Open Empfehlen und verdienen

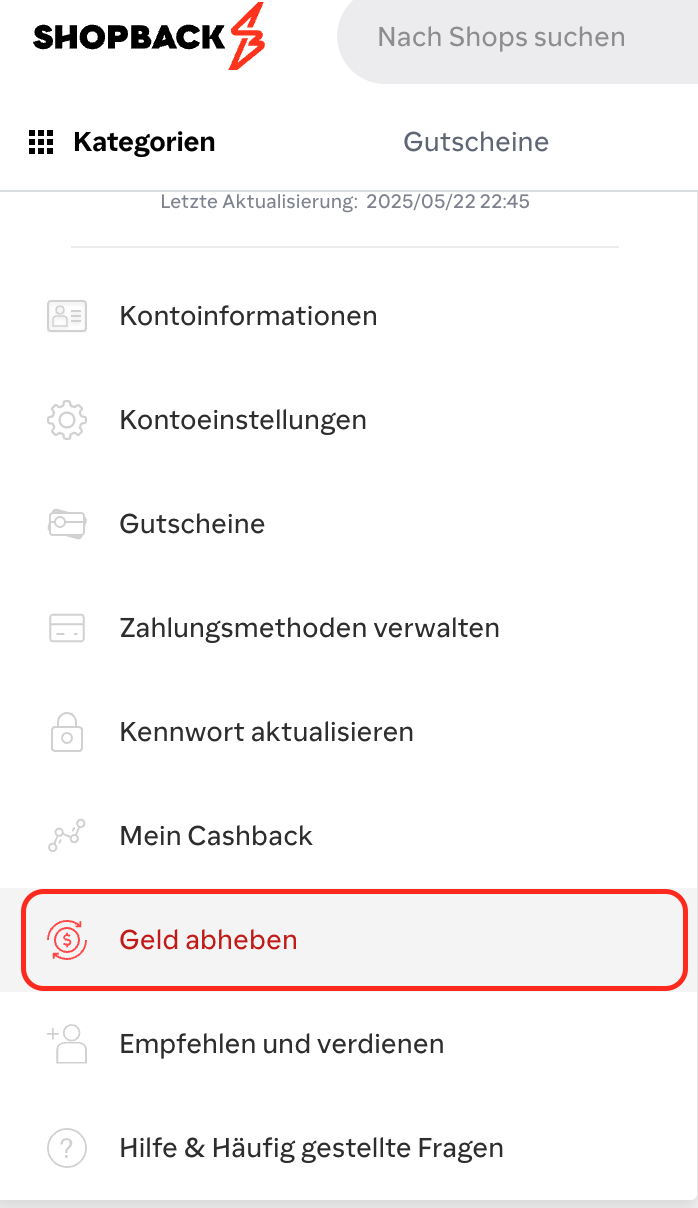349,1044
